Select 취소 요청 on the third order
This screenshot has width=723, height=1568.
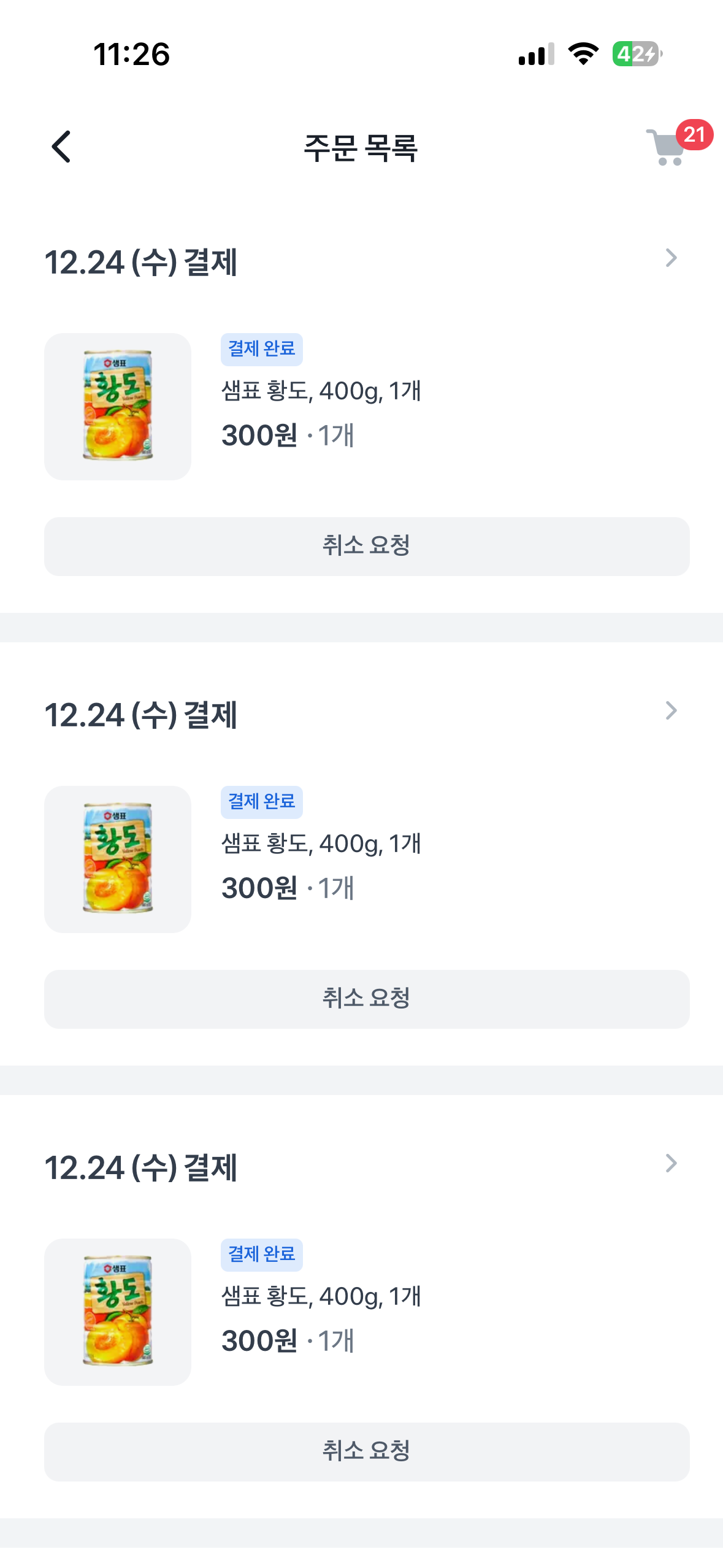(367, 1451)
